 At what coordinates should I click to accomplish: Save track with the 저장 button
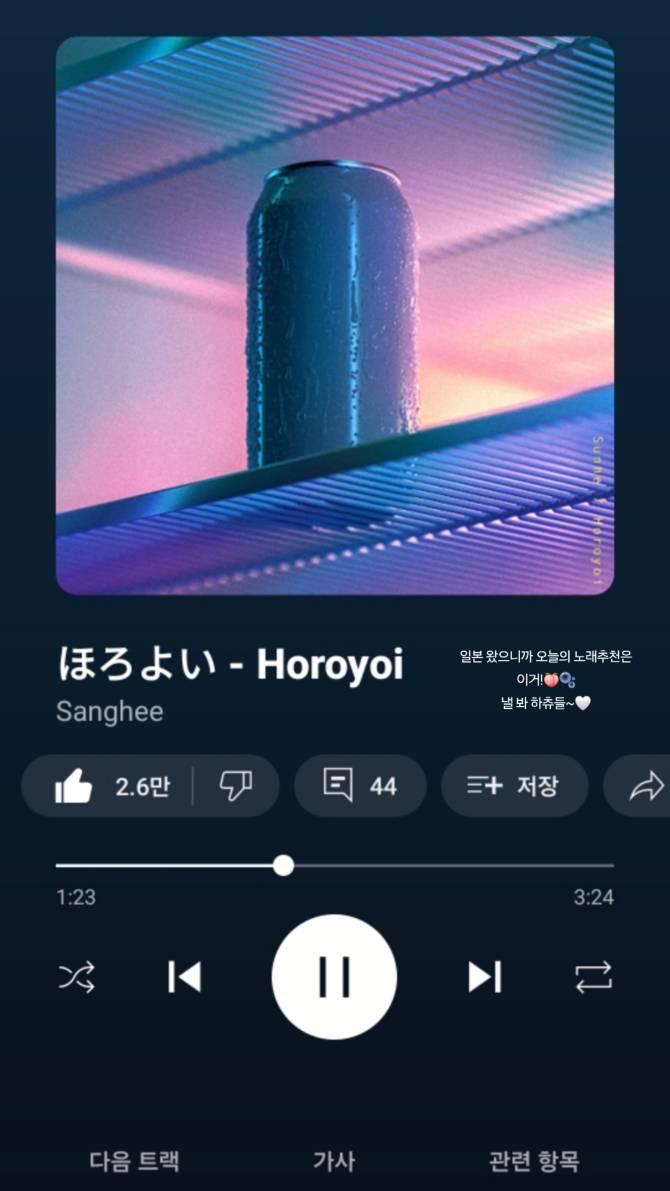(x=514, y=785)
